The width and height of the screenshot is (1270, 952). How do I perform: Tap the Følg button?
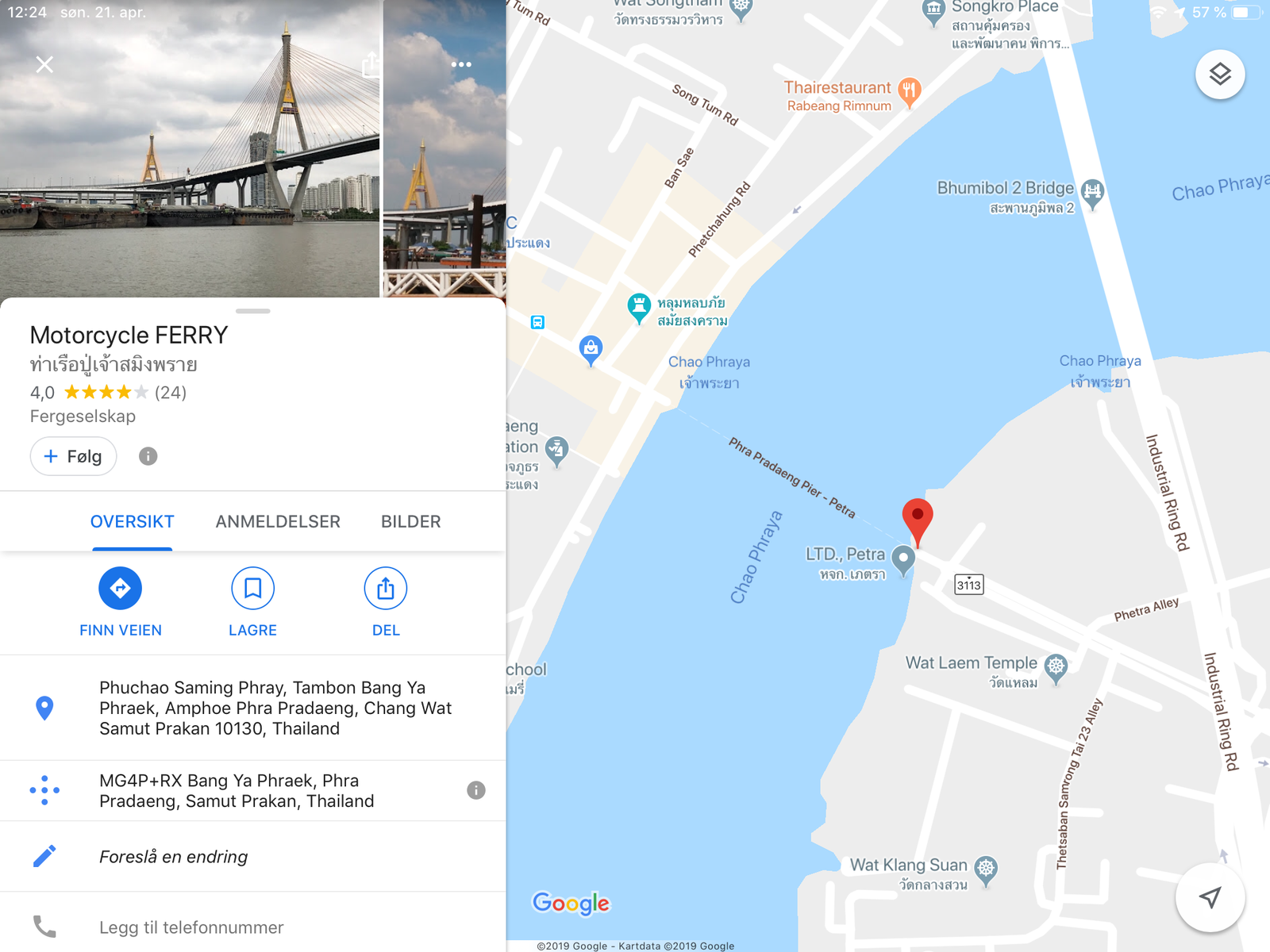[x=73, y=456]
